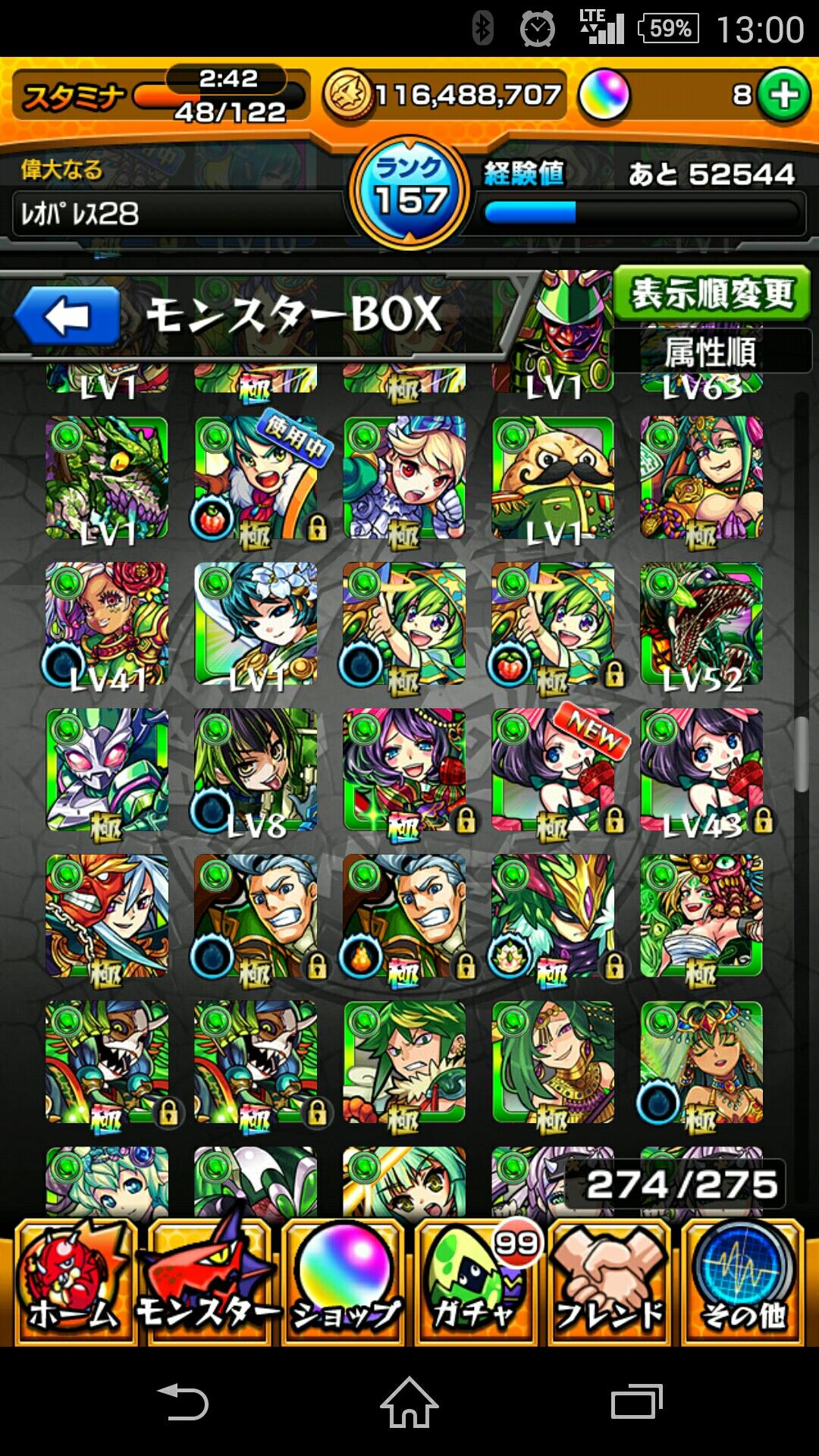Open the locked LV43 monster
This screenshot has height=1456, width=819.
pos(701,770)
